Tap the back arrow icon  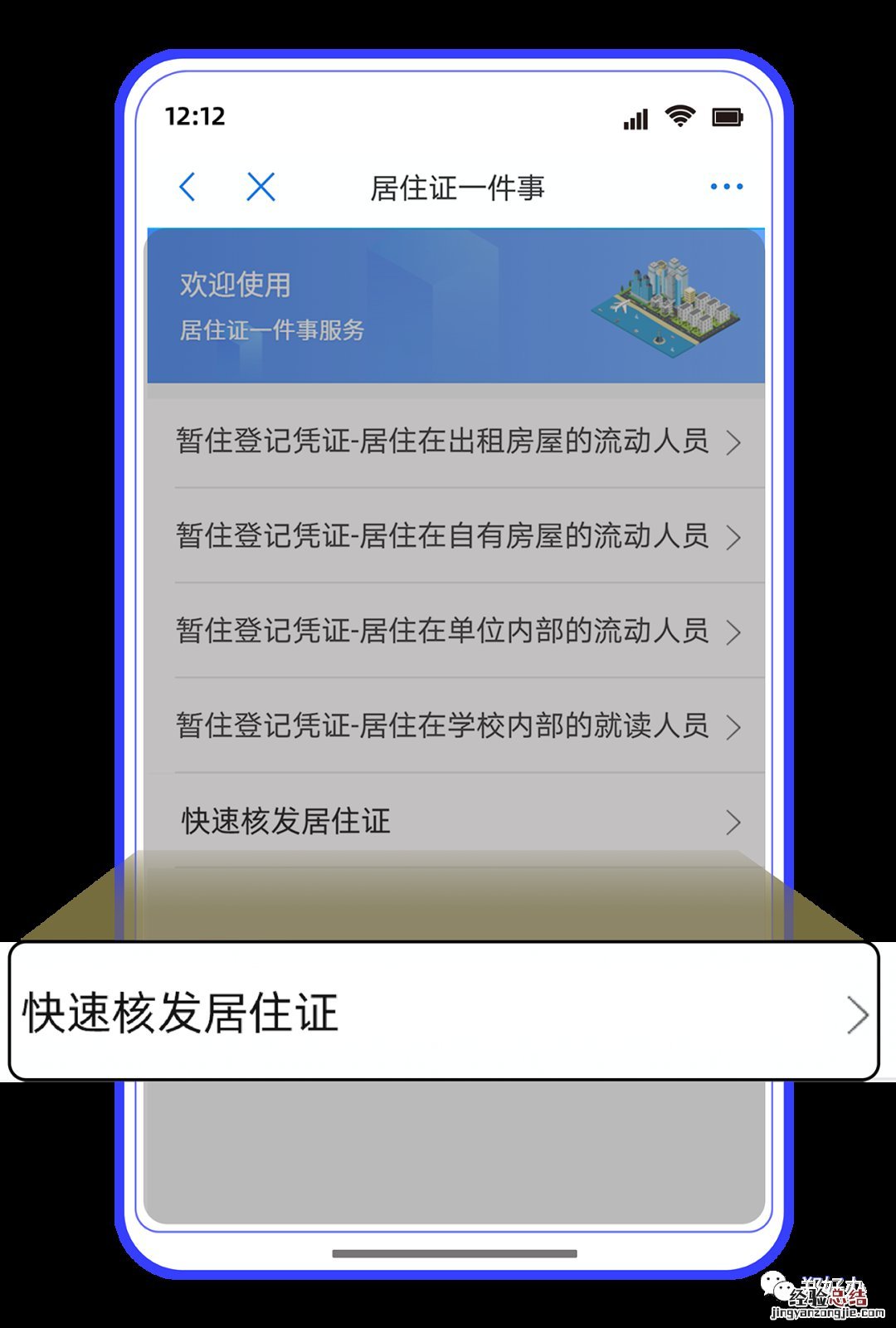pyautogui.click(x=188, y=186)
